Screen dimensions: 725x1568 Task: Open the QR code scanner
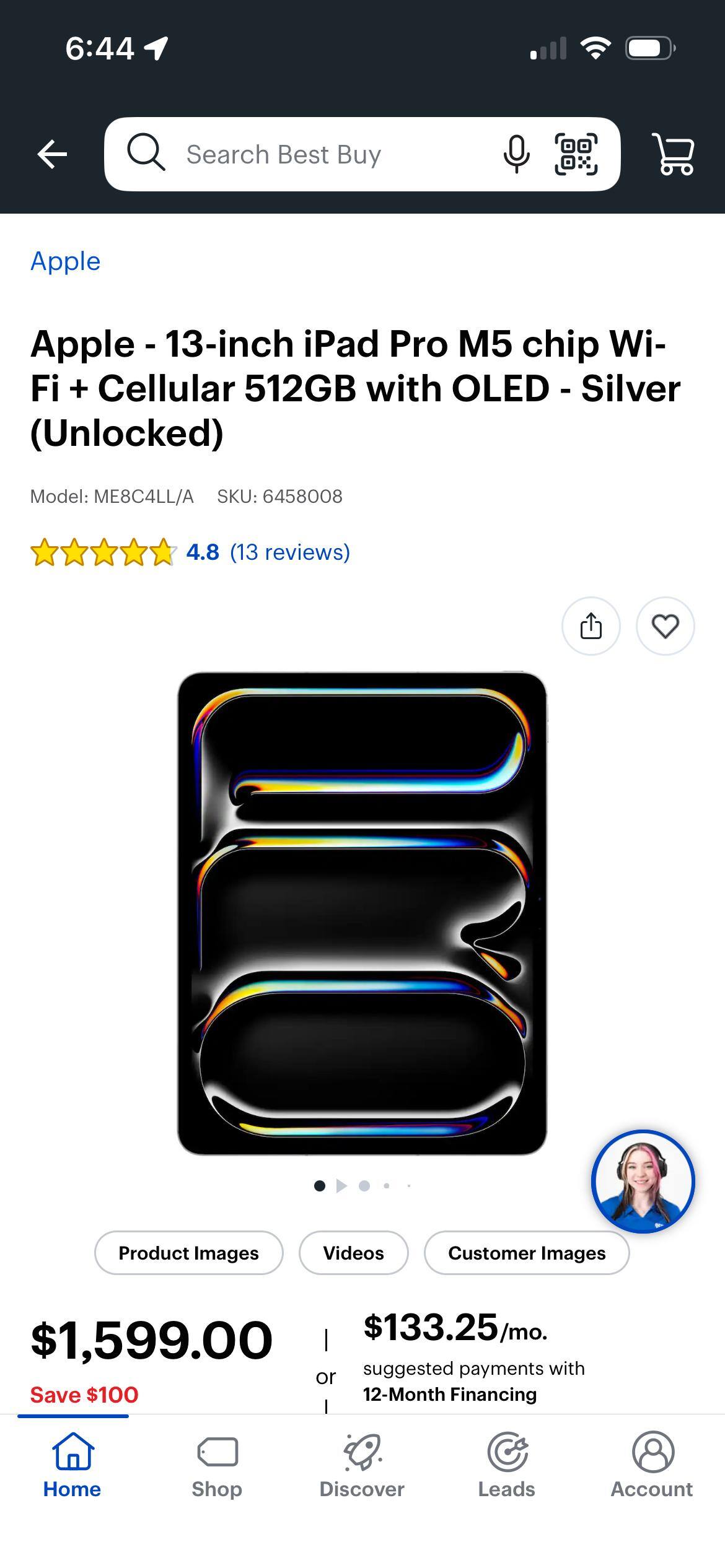pos(576,154)
